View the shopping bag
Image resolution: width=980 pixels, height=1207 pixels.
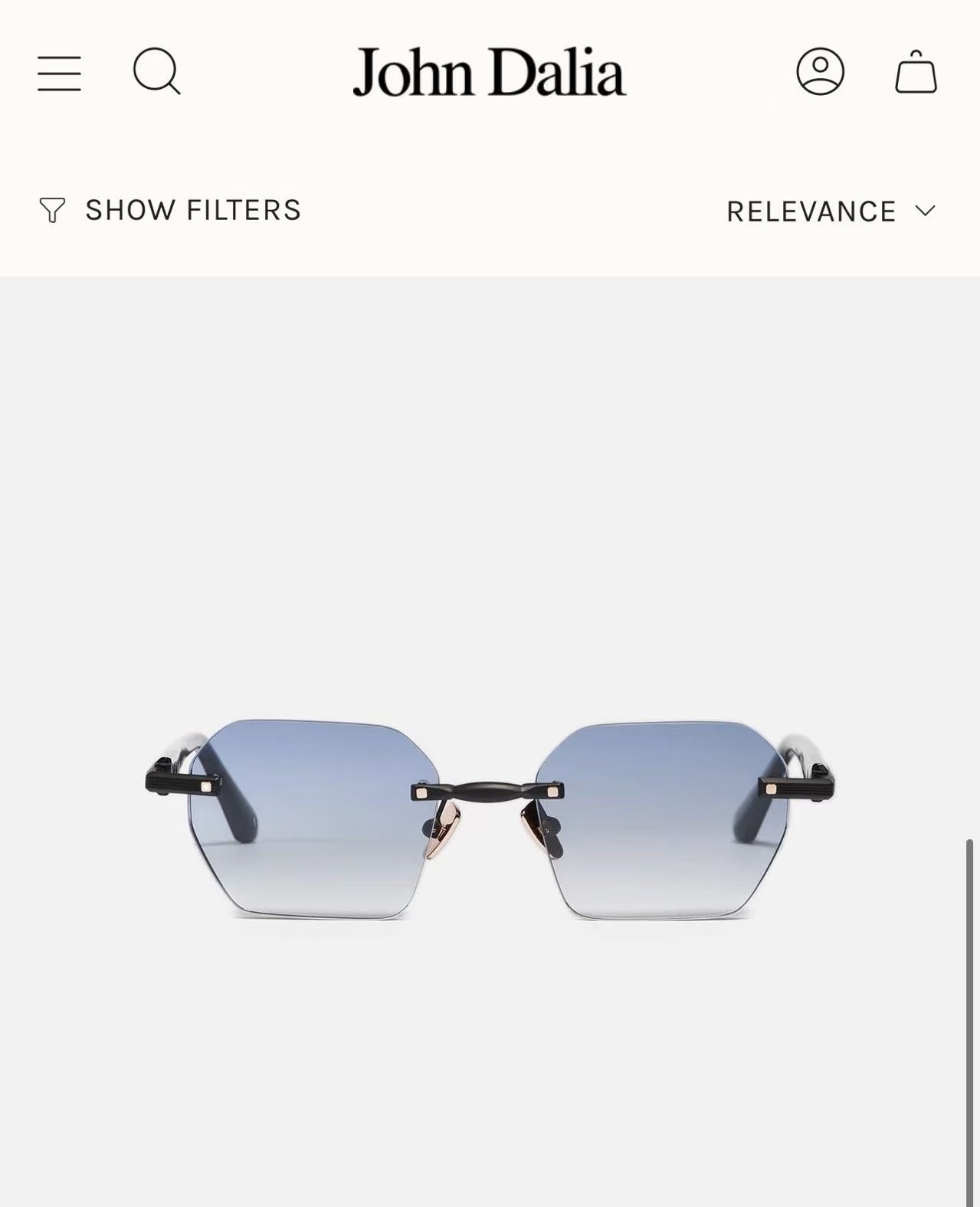coord(916,72)
